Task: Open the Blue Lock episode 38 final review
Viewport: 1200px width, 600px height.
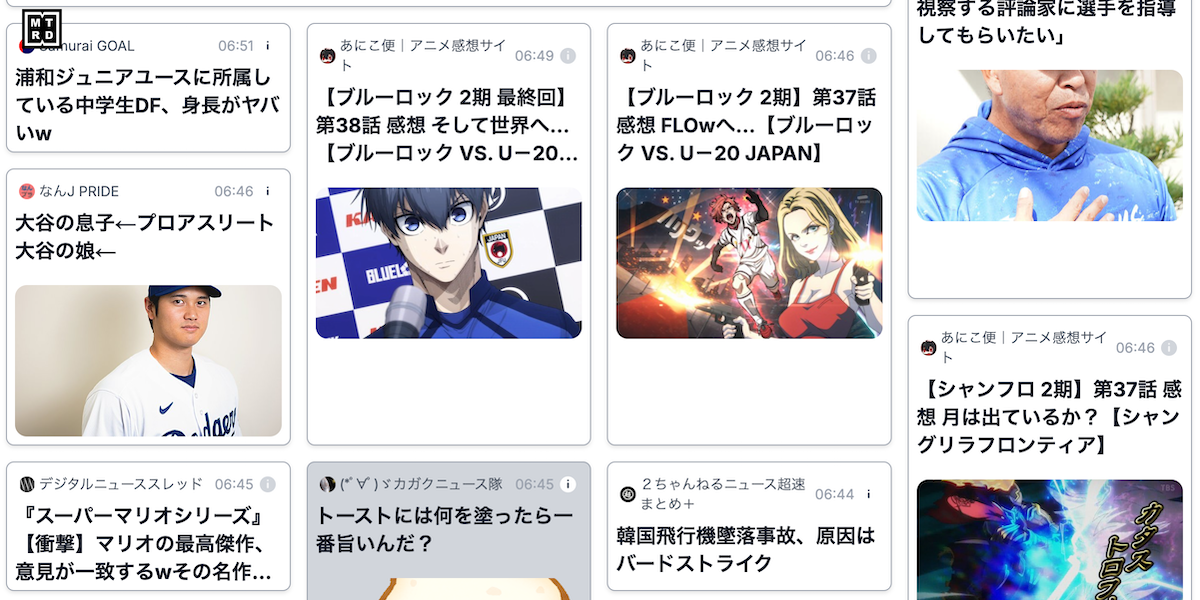Action: coord(447,125)
